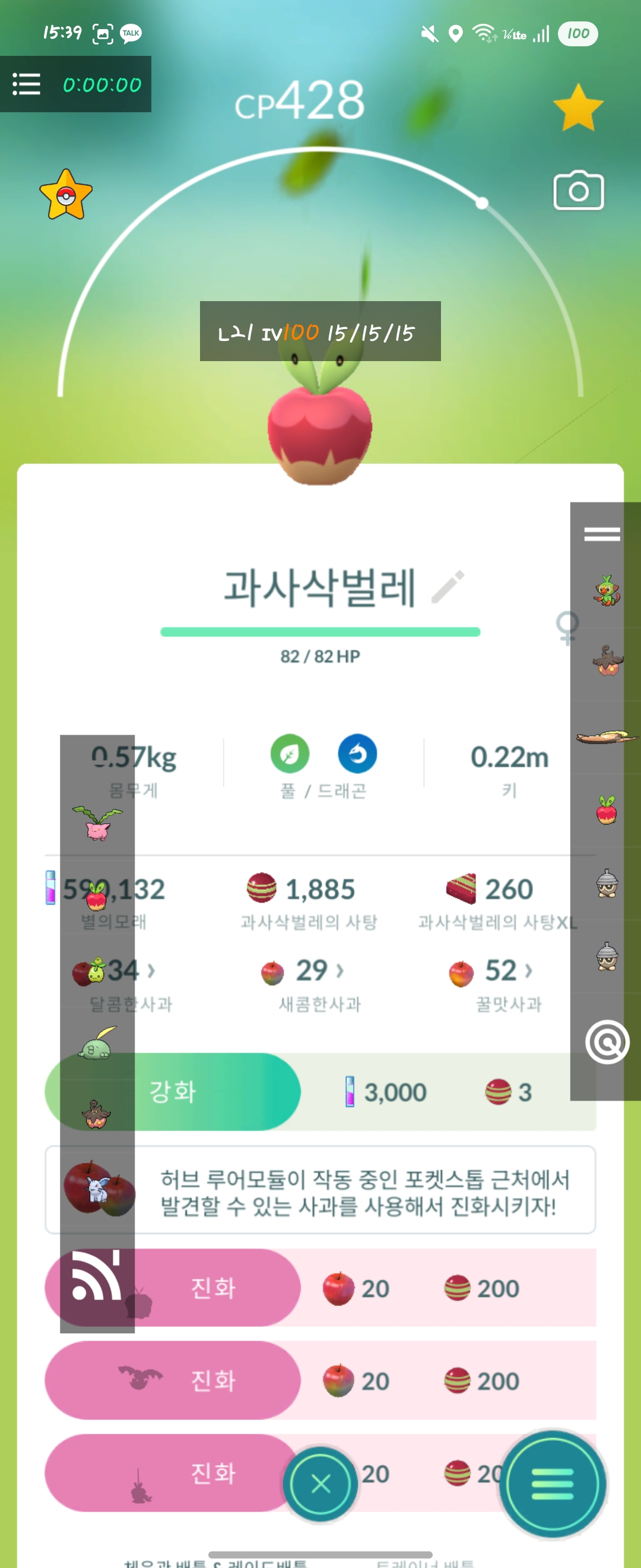Close the Pokémon detail screen
This screenshot has width=641, height=1568.
320,1484
